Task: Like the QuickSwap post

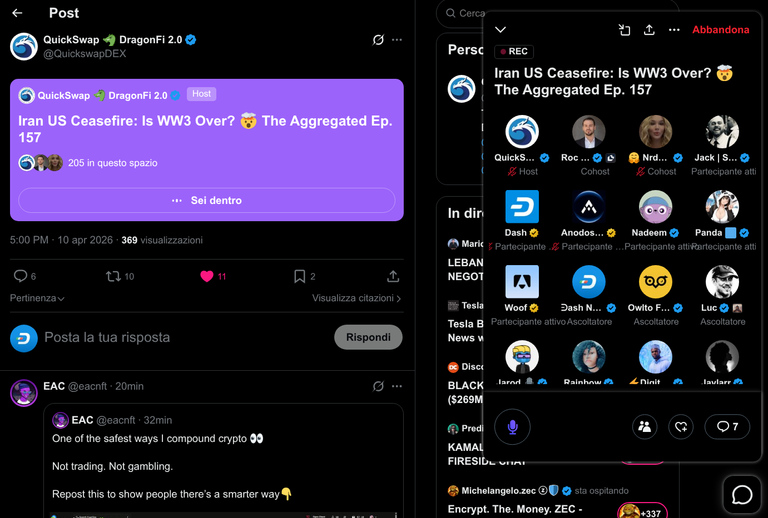Action: [x=207, y=276]
